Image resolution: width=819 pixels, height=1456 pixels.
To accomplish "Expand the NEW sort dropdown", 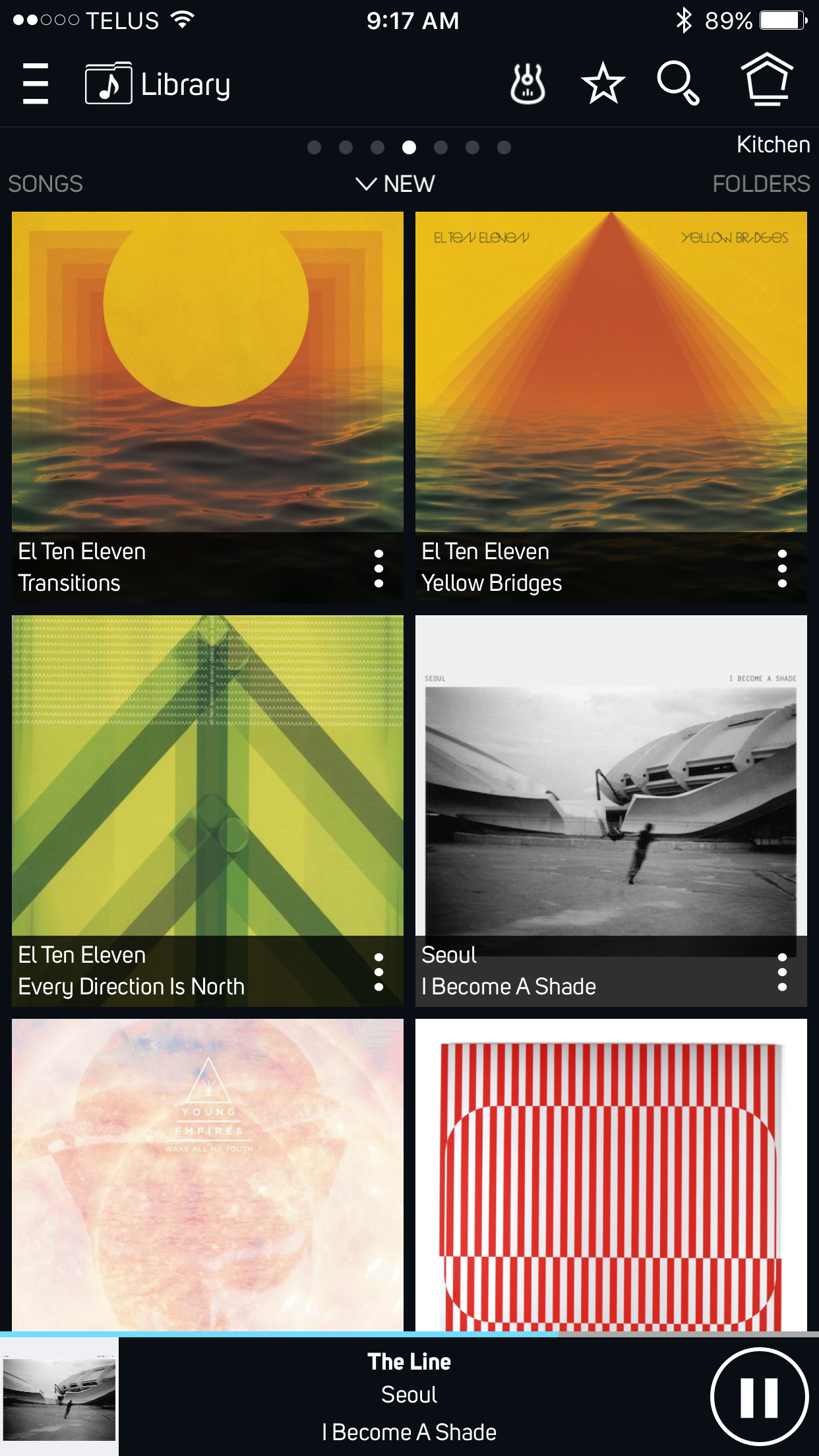I will click(396, 184).
